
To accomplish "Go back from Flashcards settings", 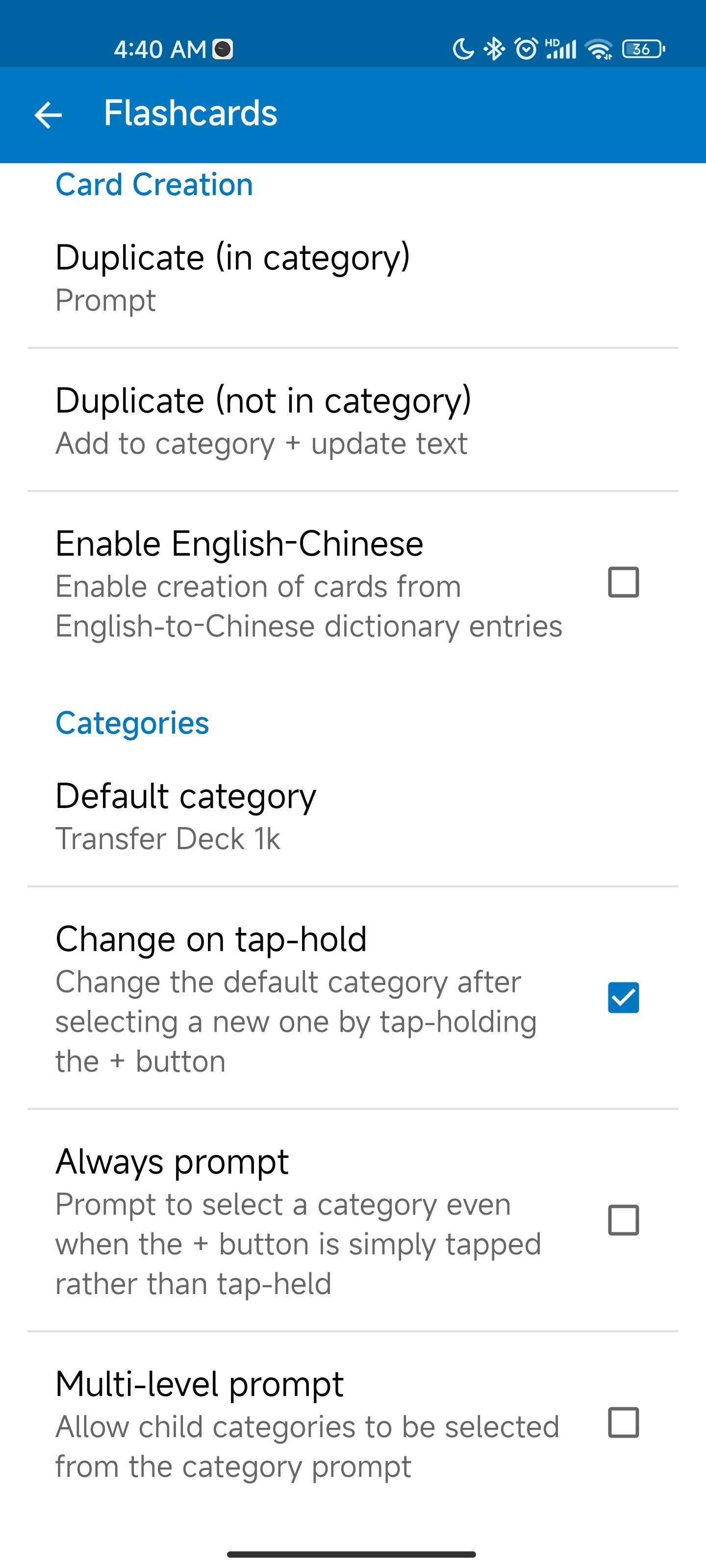I will coord(48,115).
